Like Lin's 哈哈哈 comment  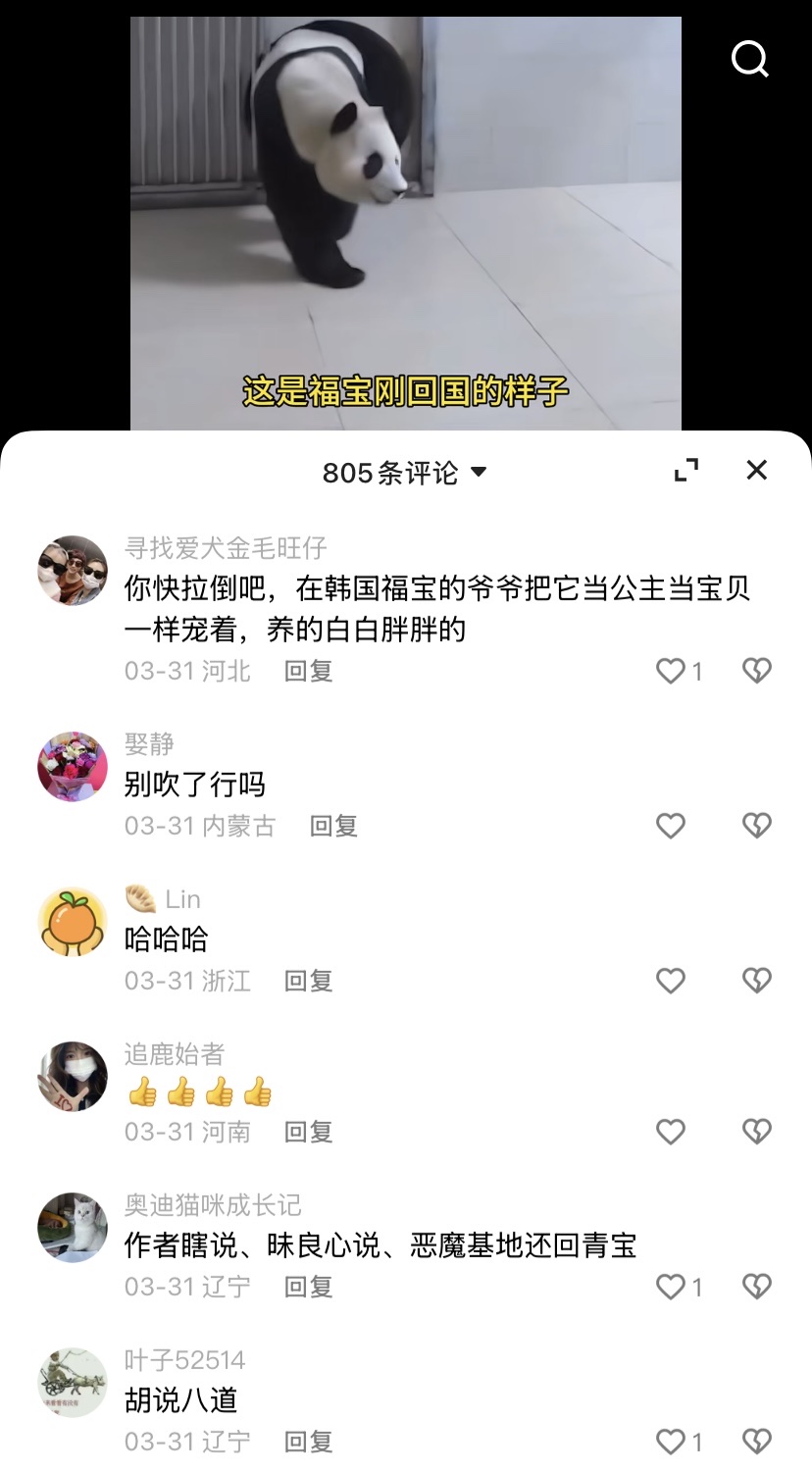coord(671,981)
